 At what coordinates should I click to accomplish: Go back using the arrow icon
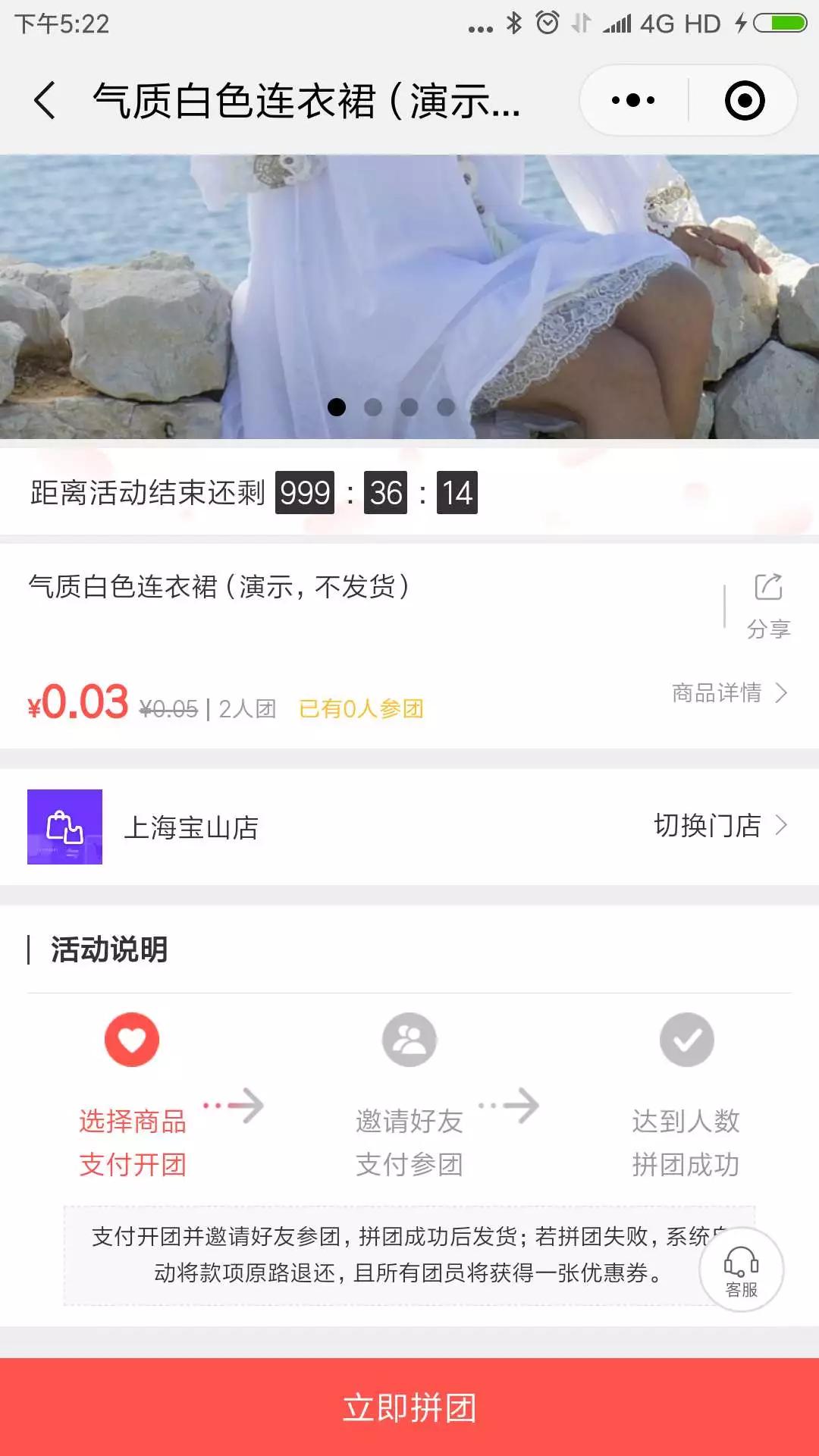[45, 101]
